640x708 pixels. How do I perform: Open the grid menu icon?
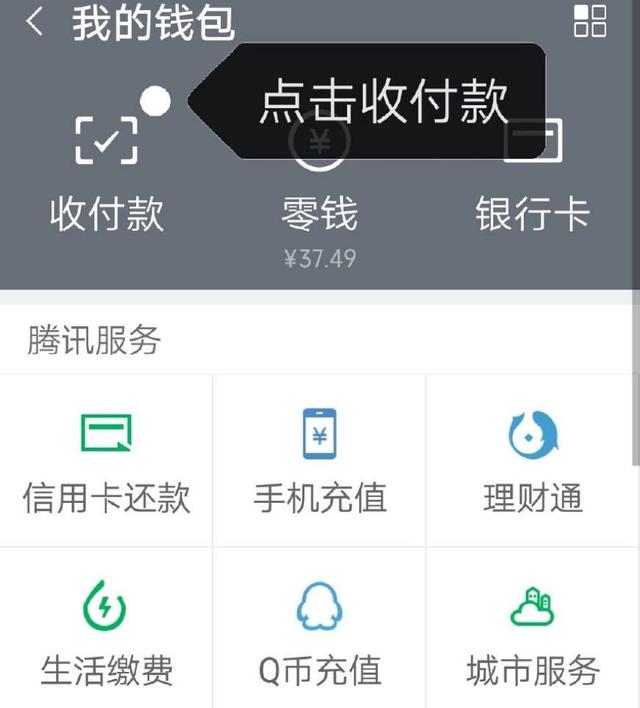590,21
